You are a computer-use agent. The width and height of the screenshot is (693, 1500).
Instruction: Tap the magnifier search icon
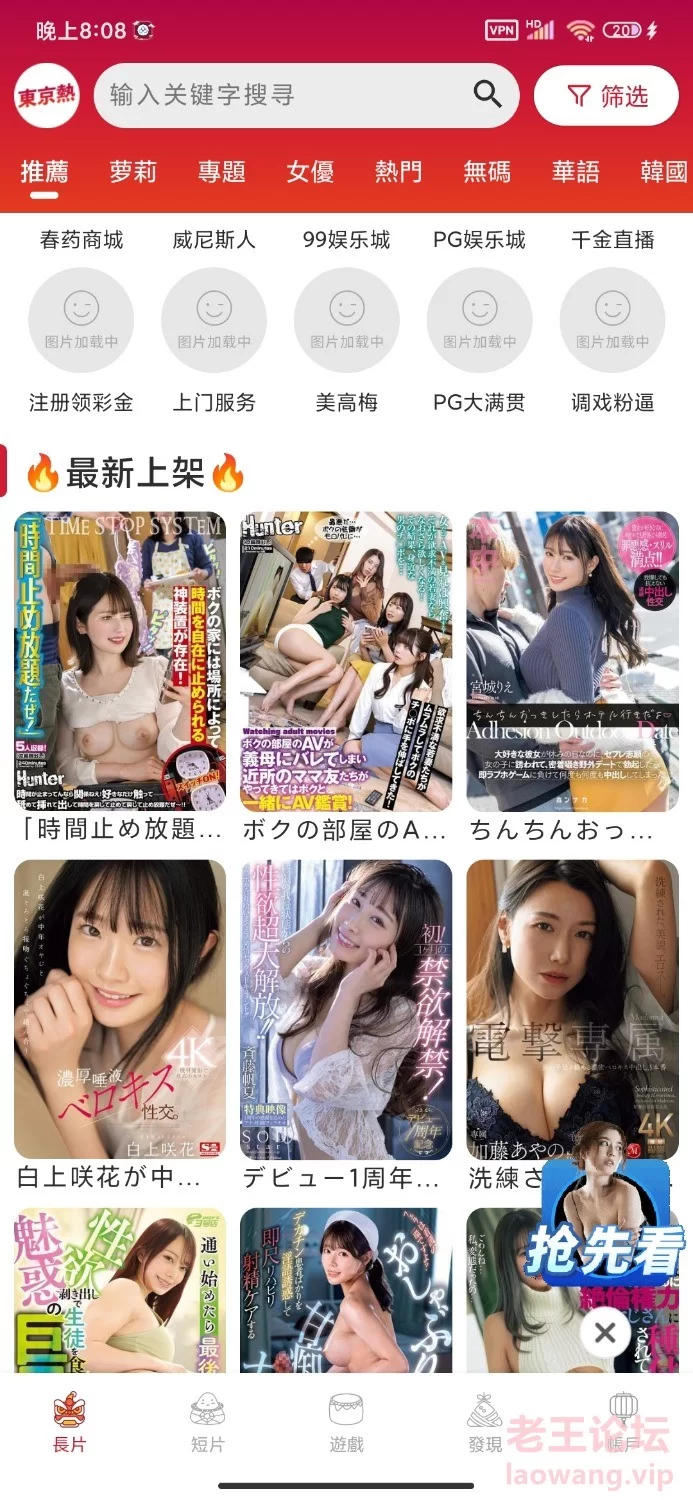tap(487, 95)
